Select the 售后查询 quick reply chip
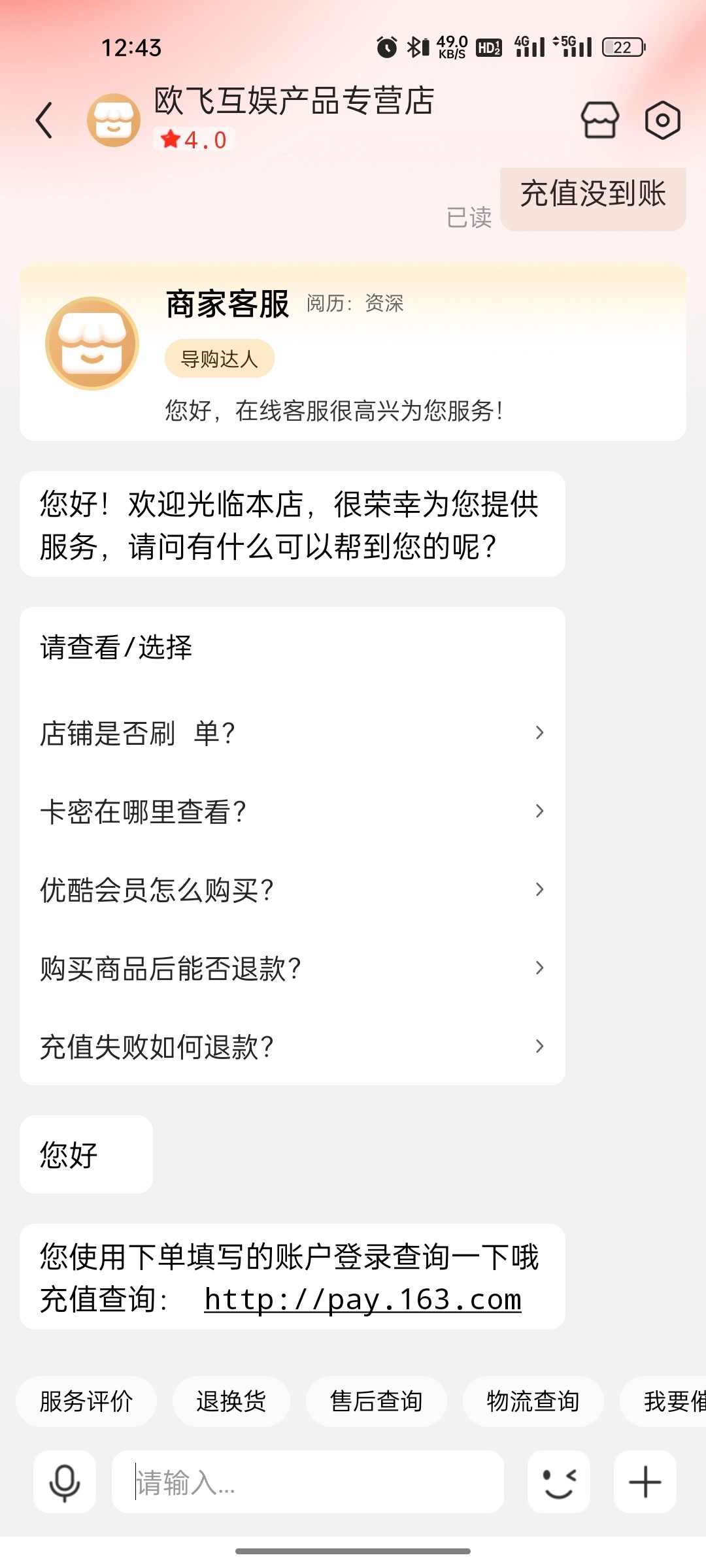 tap(376, 1401)
